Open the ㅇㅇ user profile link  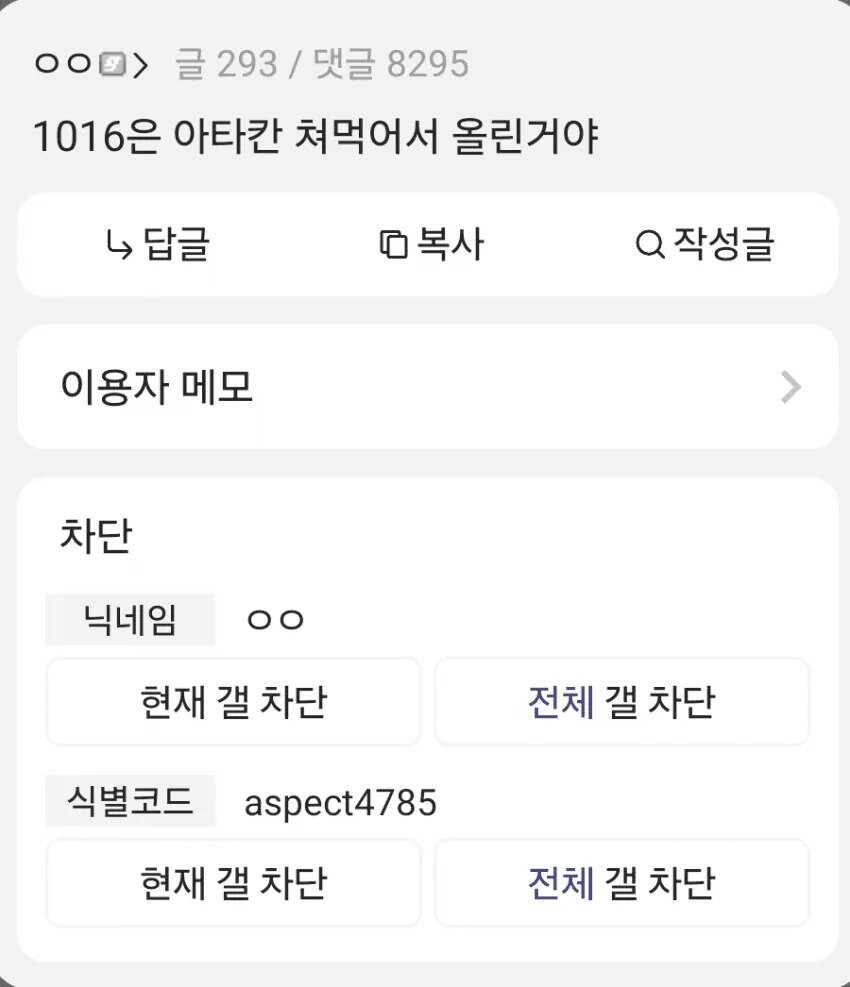(92, 66)
